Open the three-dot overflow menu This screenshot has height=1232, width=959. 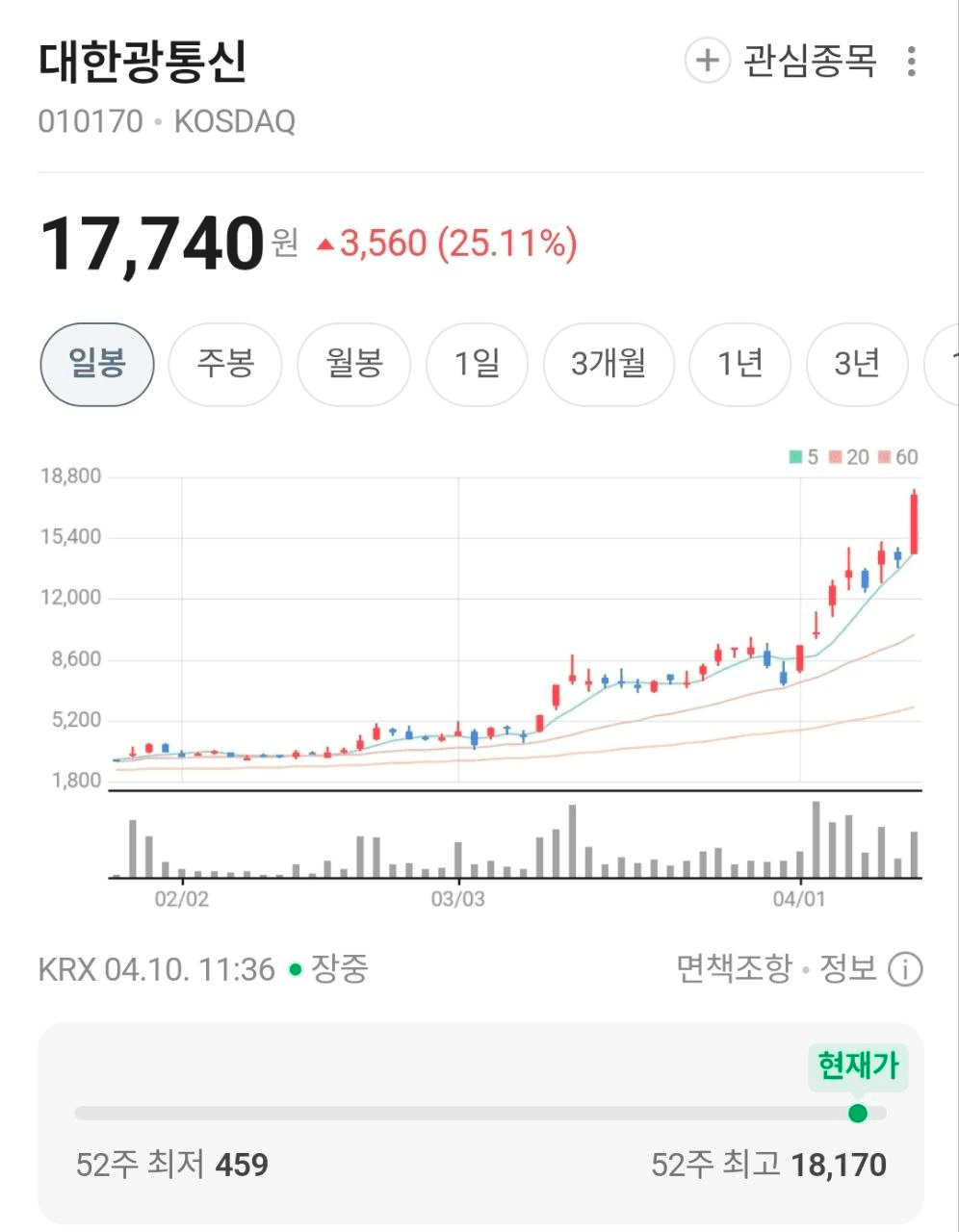click(x=911, y=61)
